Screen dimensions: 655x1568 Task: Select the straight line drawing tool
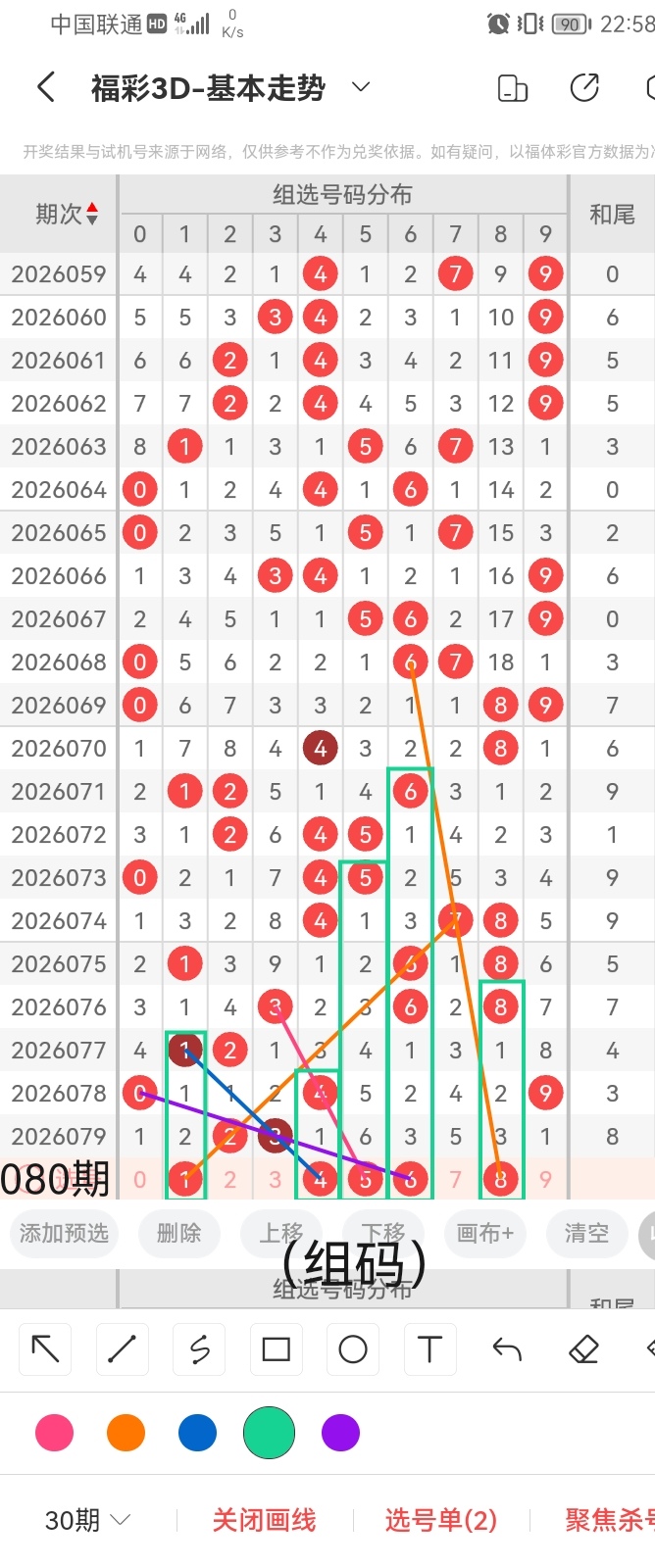[x=122, y=1349]
